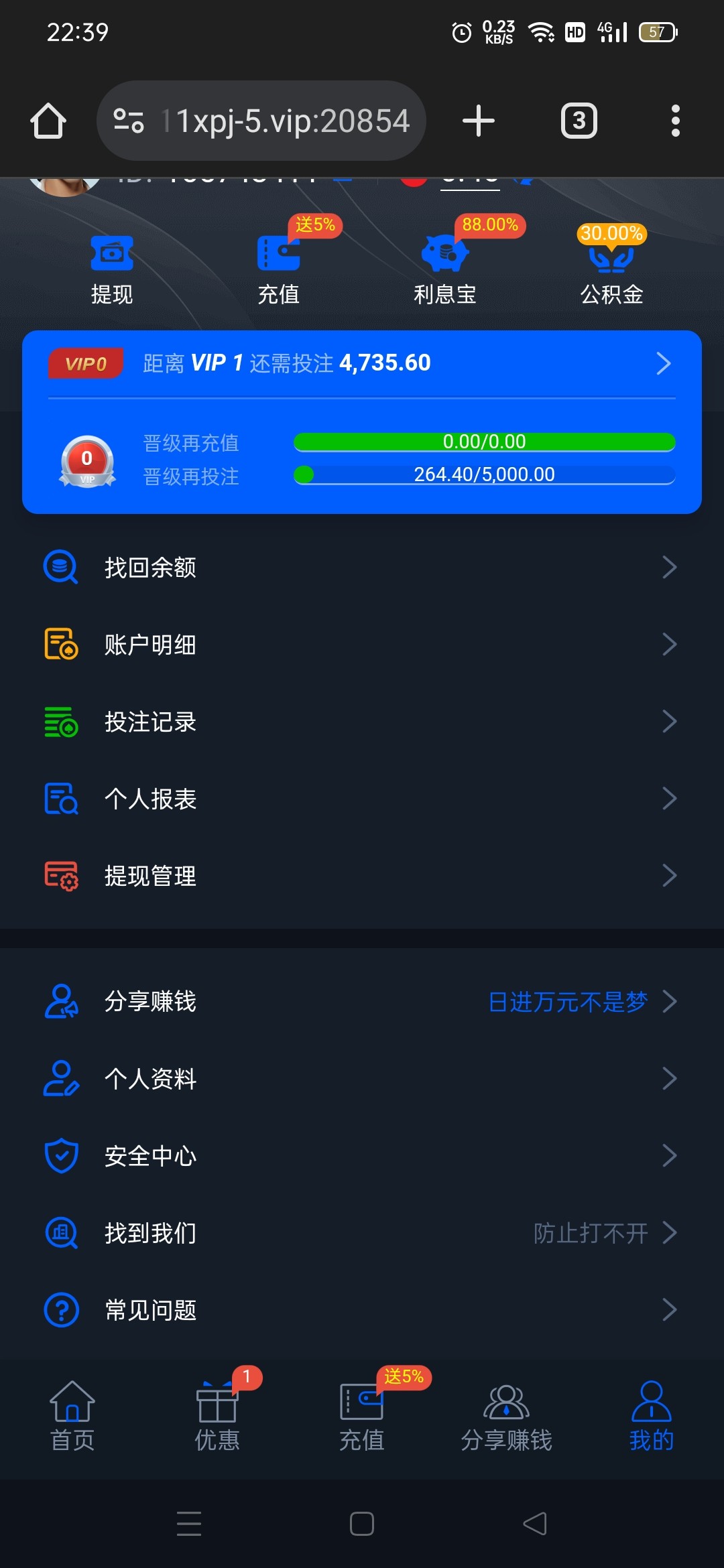Open the browser overflow menu
This screenshot has width=724, height=1568.
click(x=675, y=121)
